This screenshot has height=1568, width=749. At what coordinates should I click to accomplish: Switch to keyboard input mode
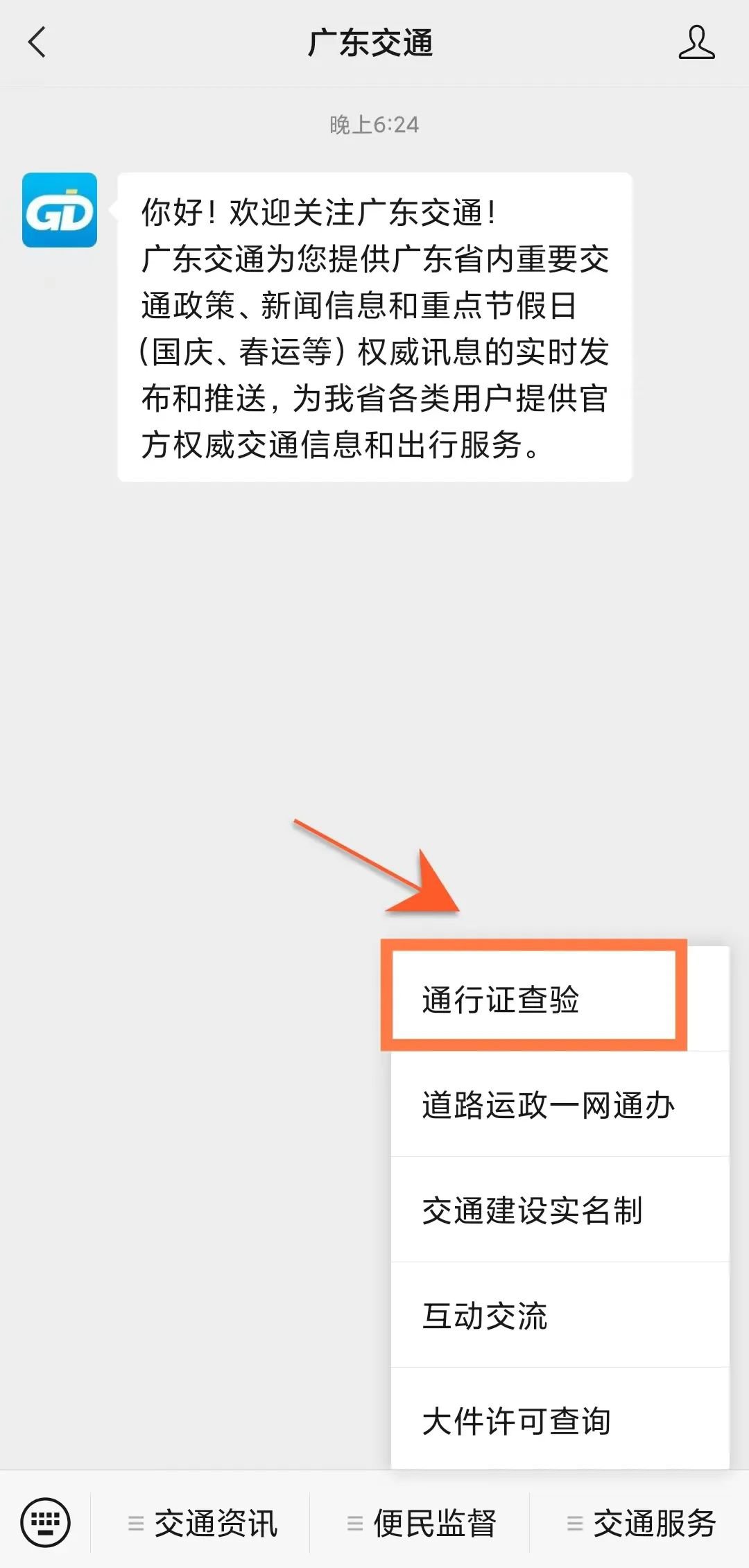point(46,1522)
